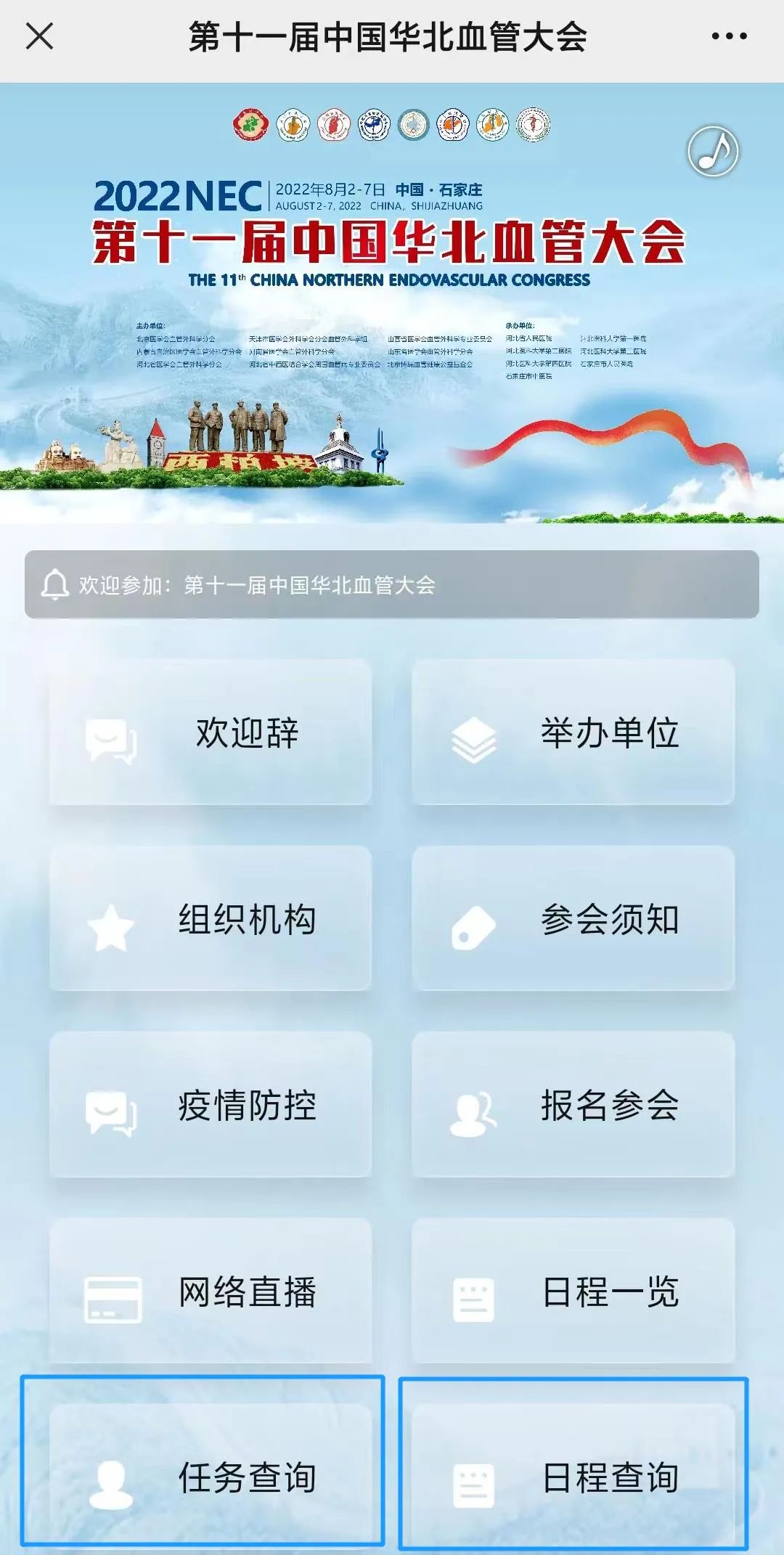Screen dimensions: 784x1555
Task: Click the notification bell icon in welcome banner
Action: 55,583
